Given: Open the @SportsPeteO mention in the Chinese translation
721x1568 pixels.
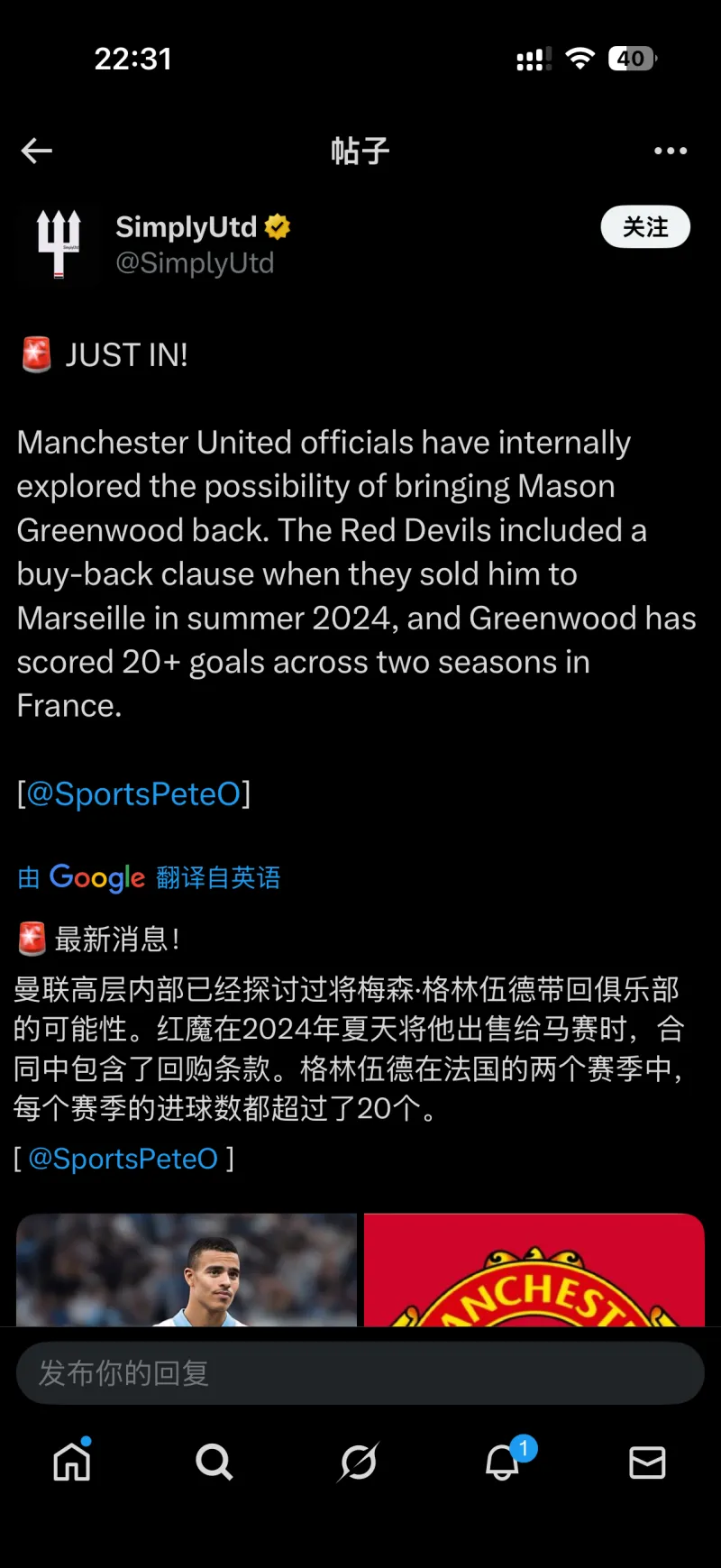Looking at the screenshot, I should click(123, 1159).
